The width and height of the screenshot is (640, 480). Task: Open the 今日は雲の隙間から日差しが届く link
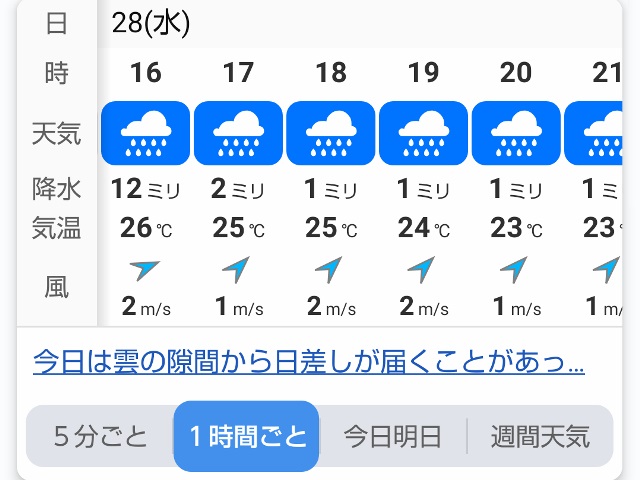point(308,361)
